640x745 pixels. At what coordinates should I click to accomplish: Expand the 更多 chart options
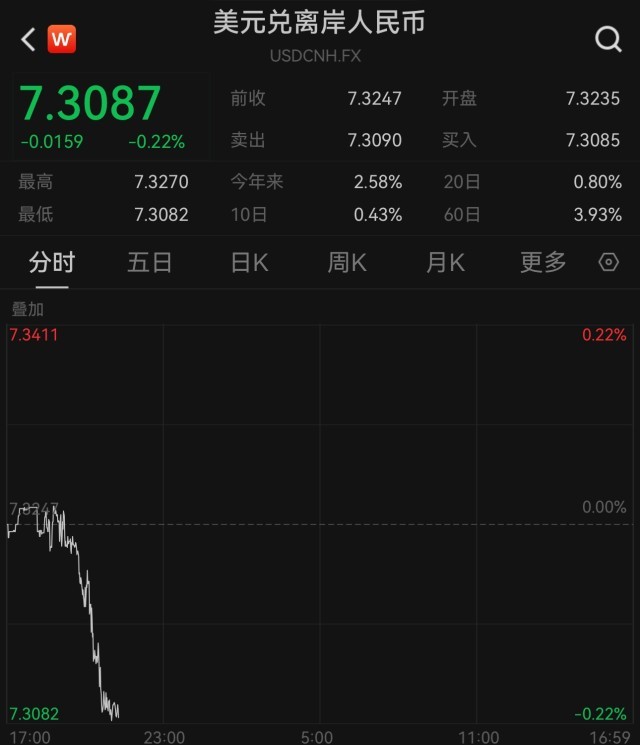click(543, 262)
